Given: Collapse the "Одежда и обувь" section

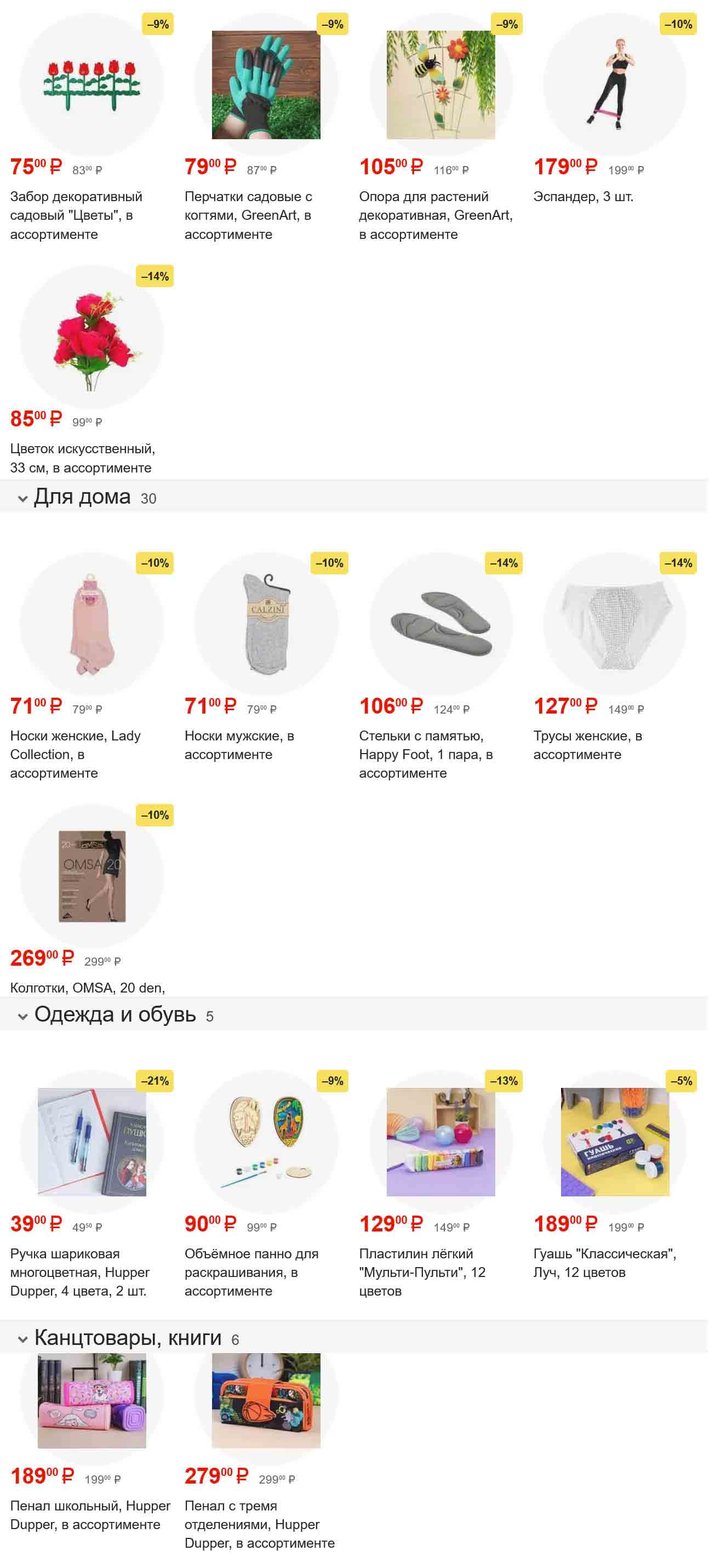Looking at the screenshot, I should [x=22, y=1017].
